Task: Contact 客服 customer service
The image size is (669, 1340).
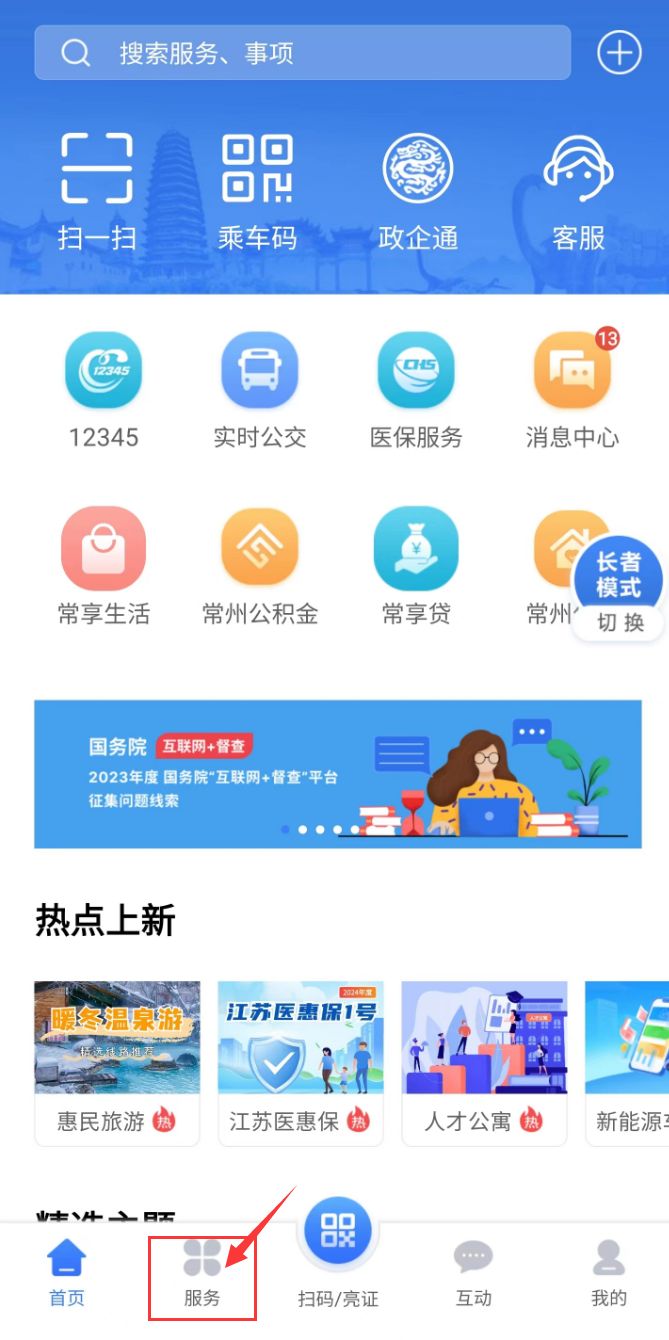Action: (x=578, y=190)
